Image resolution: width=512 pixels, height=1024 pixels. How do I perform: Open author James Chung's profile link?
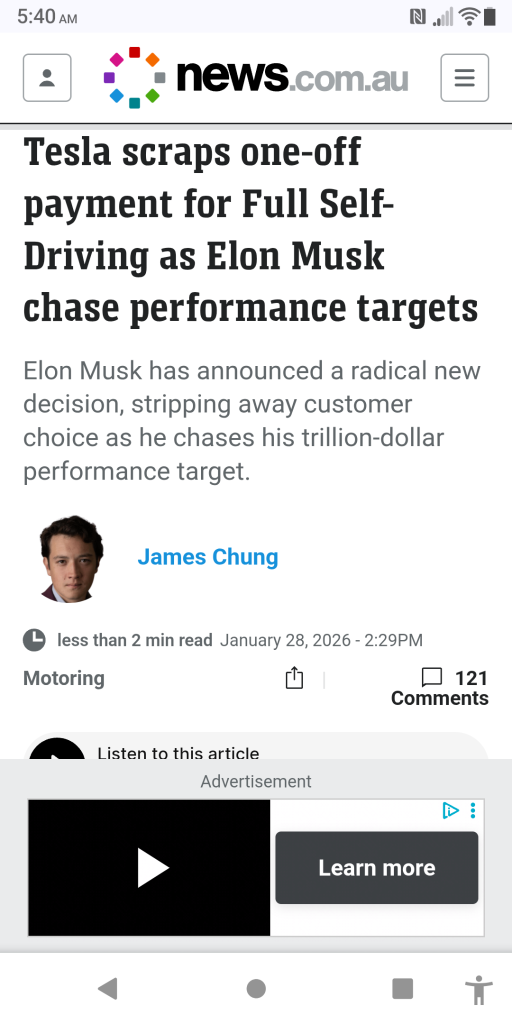point(208,557)
